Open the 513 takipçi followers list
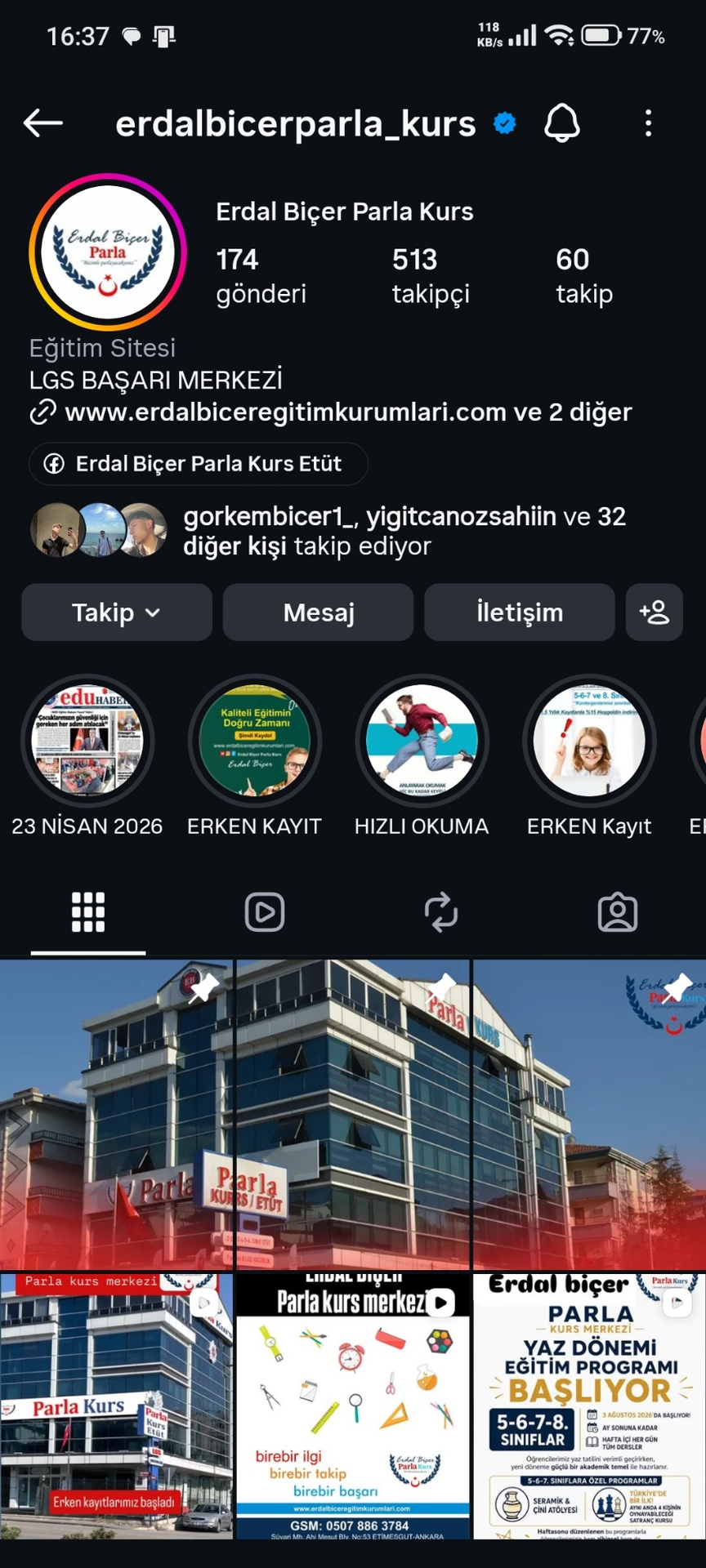 click(x=431, y=276)
